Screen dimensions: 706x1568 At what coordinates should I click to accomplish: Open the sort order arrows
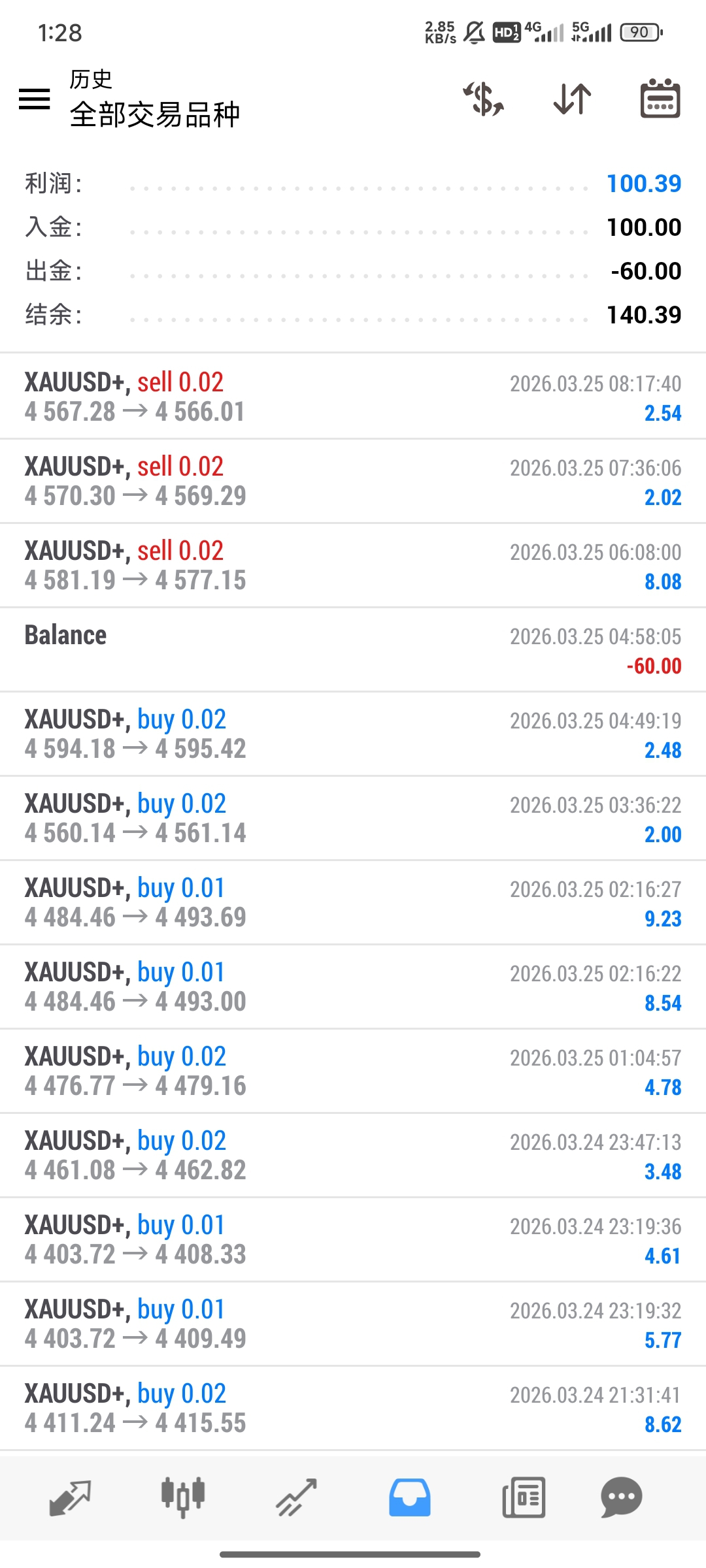(x=572, y=99)
